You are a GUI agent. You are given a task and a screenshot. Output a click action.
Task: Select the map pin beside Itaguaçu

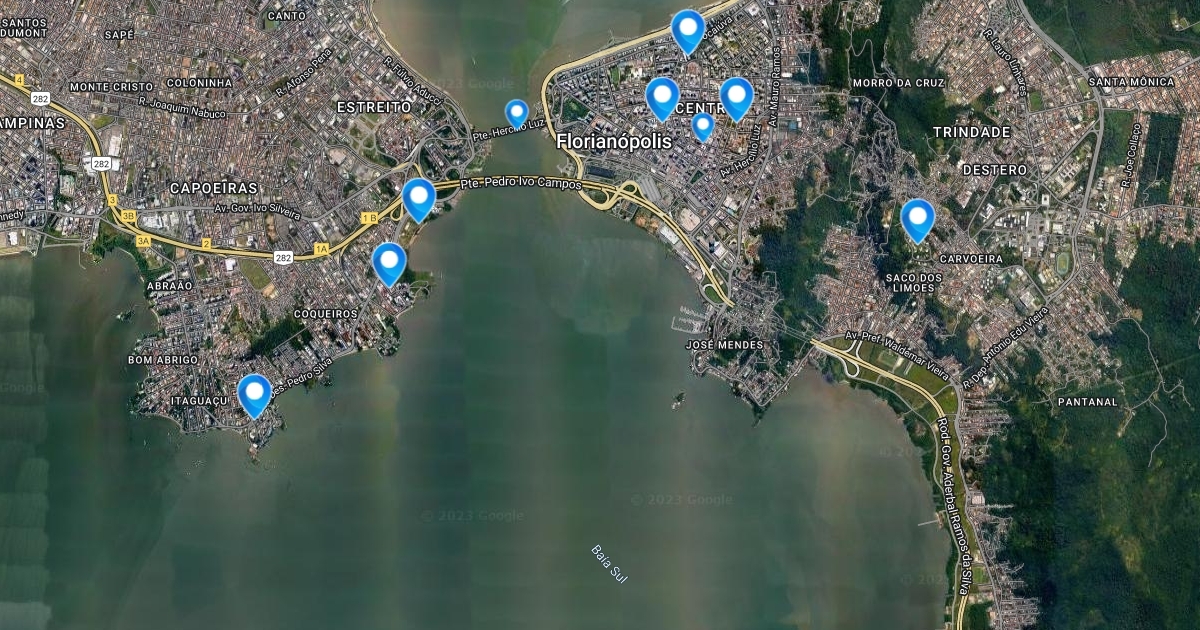(255, 395)
